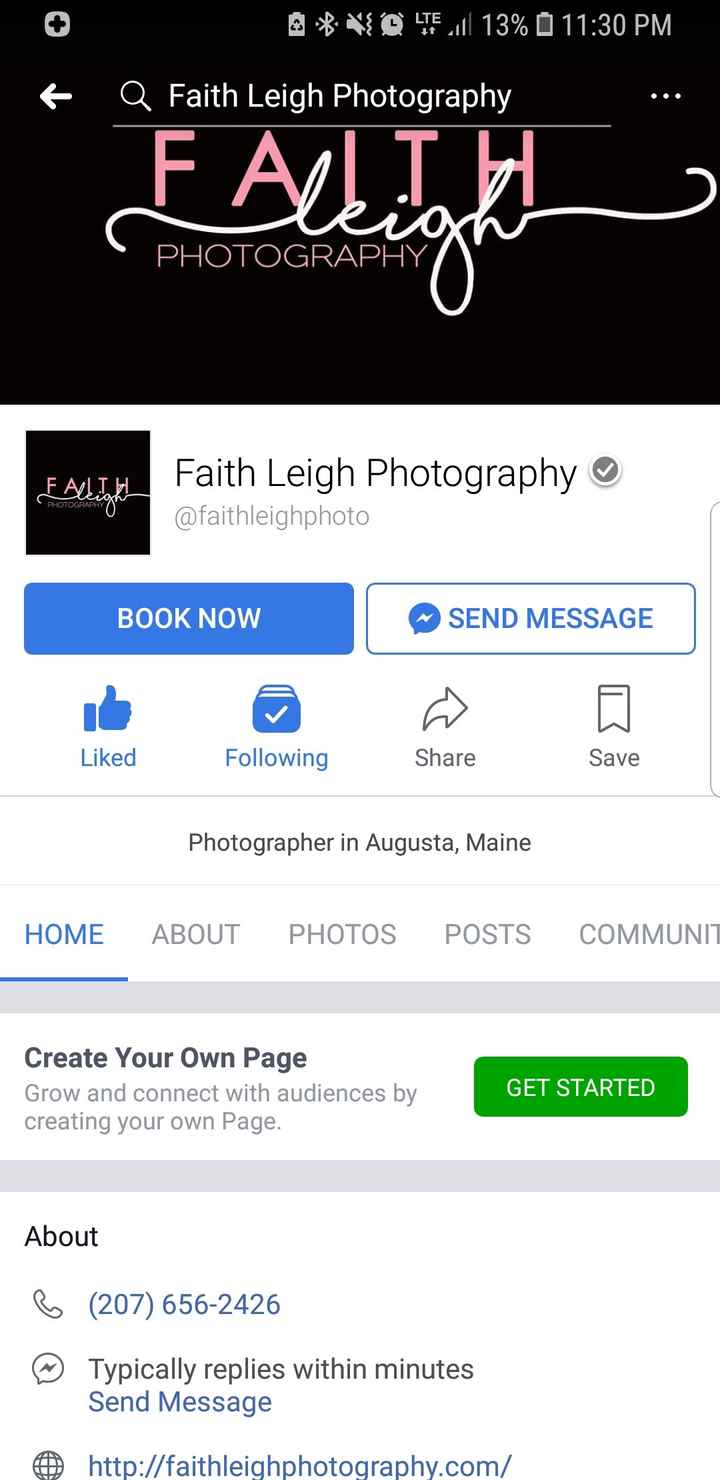This screenshot has width=720, height=1480.
Task: Switch to the PHOTOS tab
Action: tap(342, 933)
